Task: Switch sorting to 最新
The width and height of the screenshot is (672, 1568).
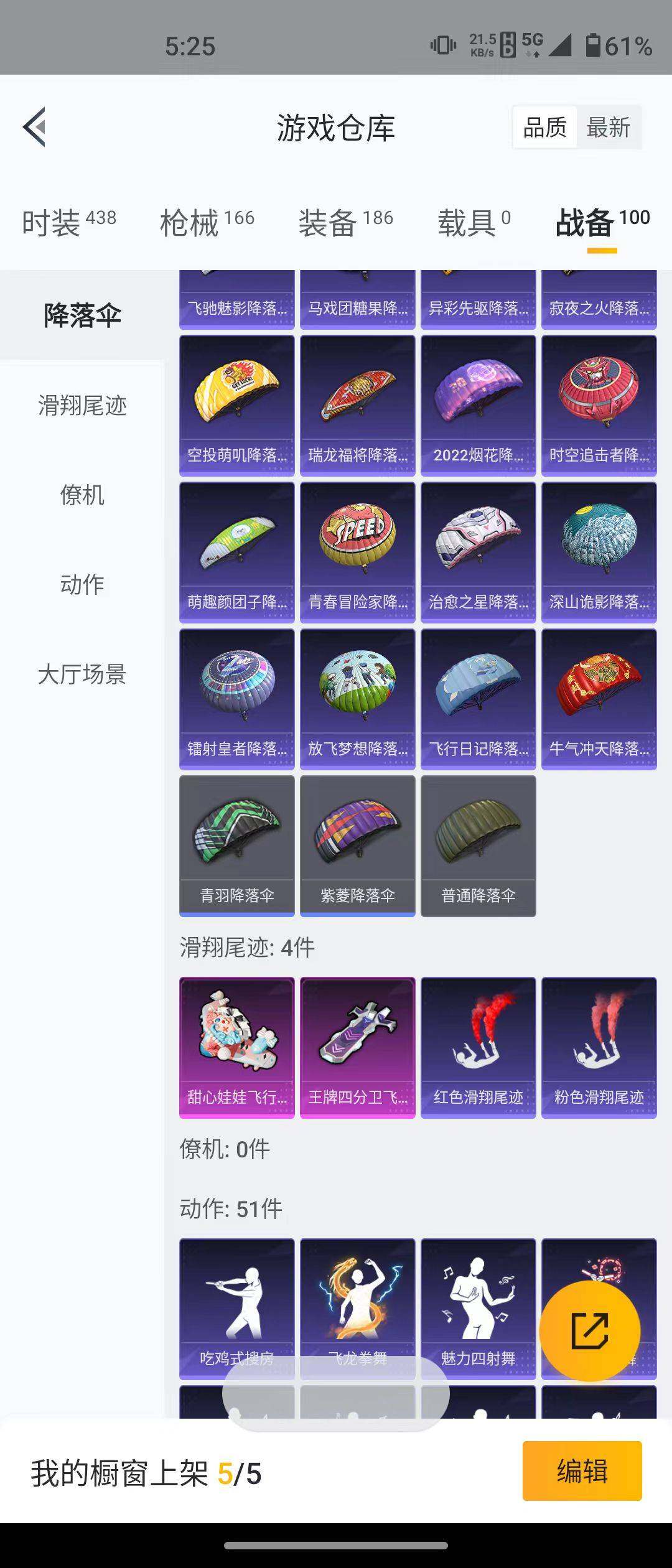Action: coord(609,127)
